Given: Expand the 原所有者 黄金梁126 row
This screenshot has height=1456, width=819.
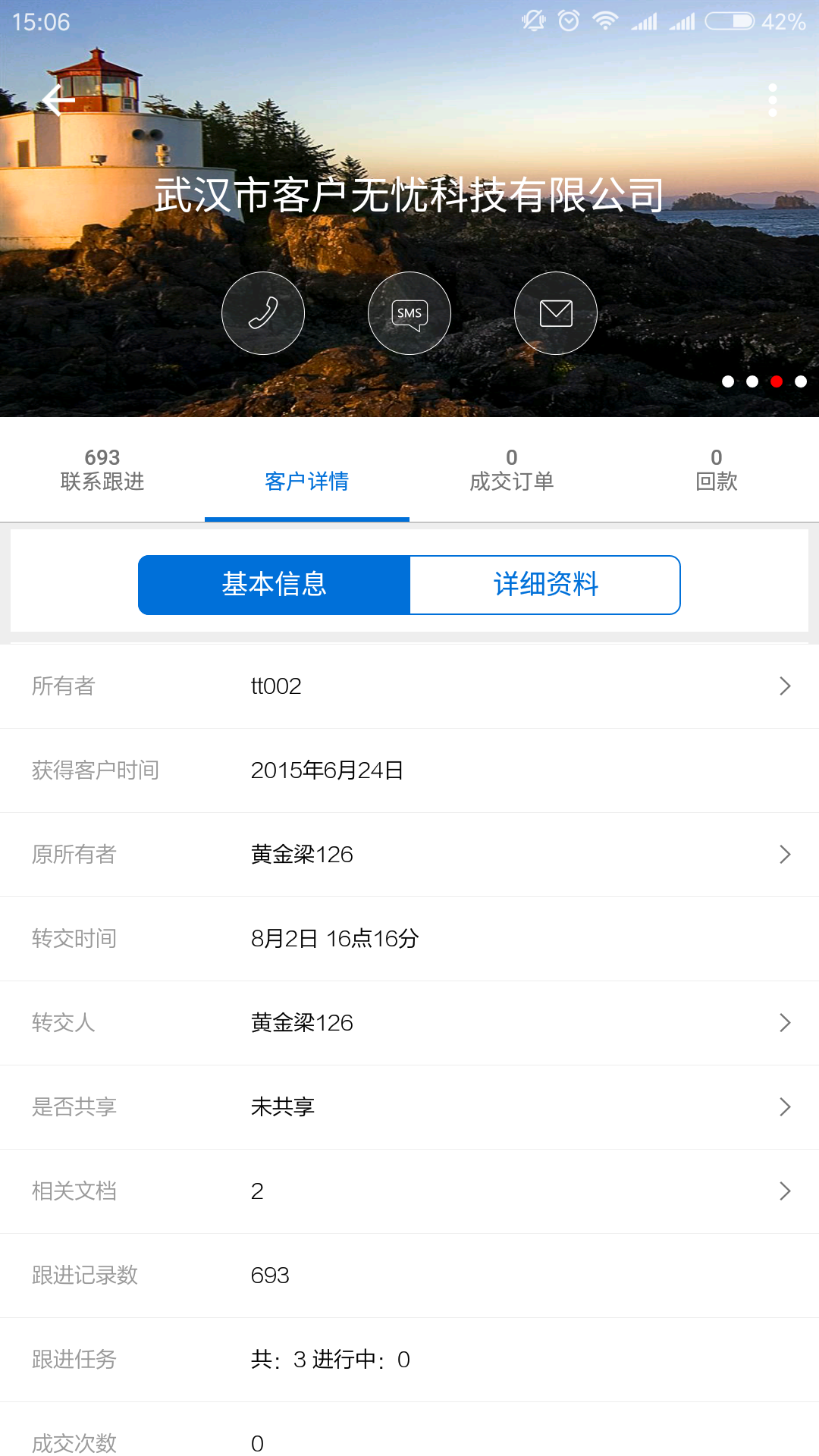Looking at the screenshot, I should [x=409, y=854].
